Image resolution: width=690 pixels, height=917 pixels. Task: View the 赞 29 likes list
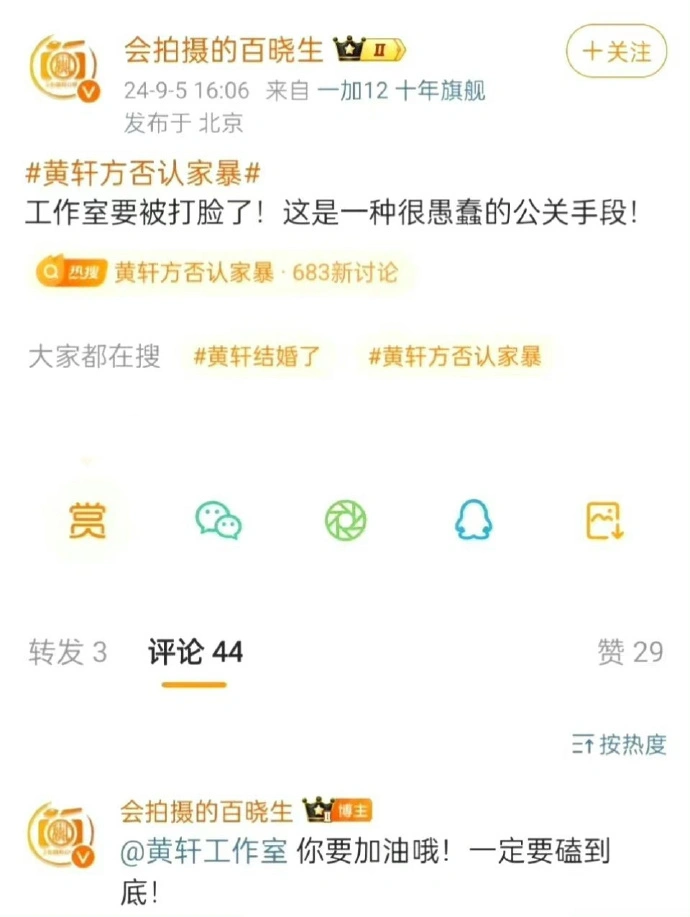(x=630, y=653)
